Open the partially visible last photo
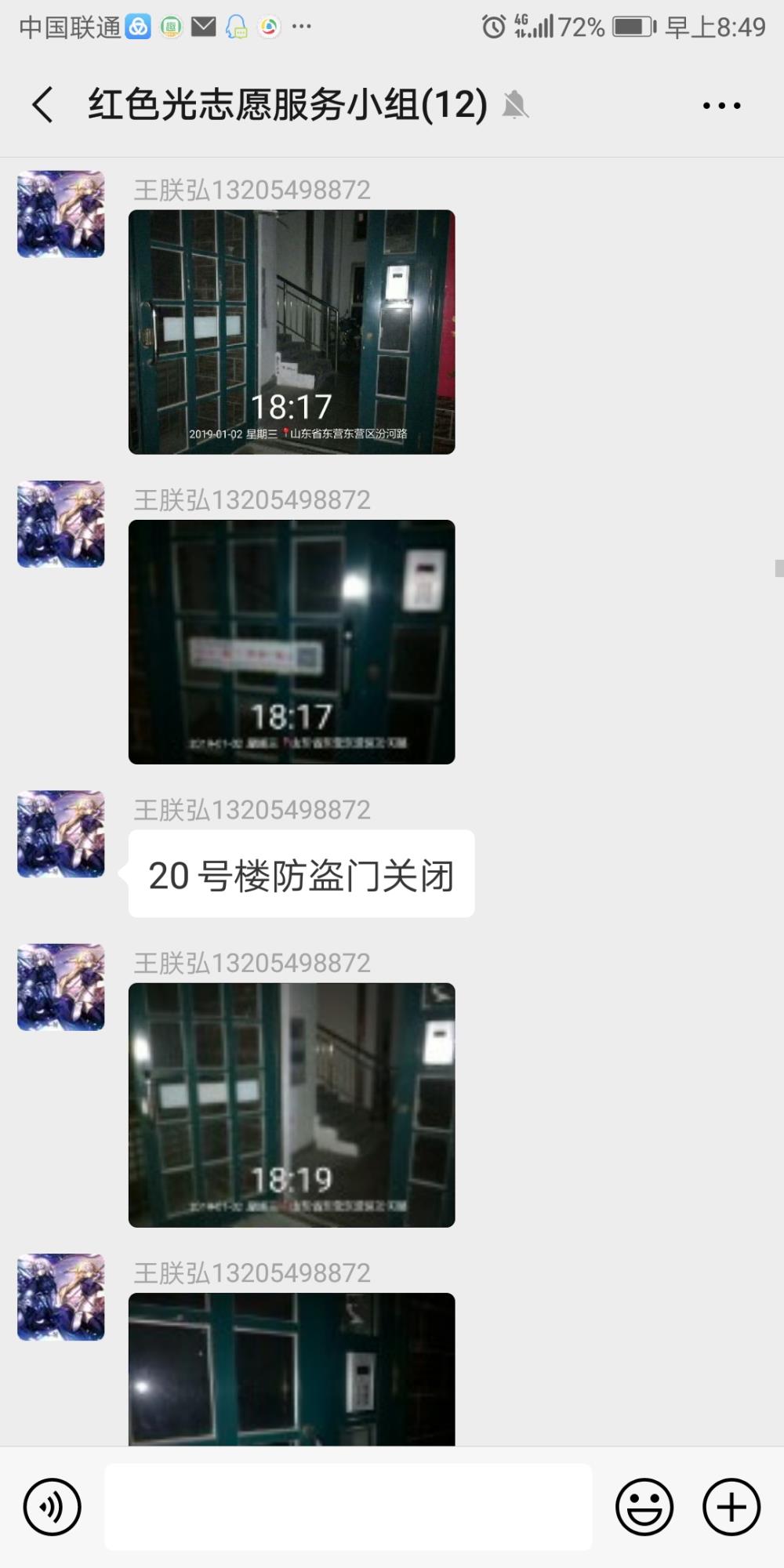Viewport: 784px width, 1568px height. tap(292, 1369)
